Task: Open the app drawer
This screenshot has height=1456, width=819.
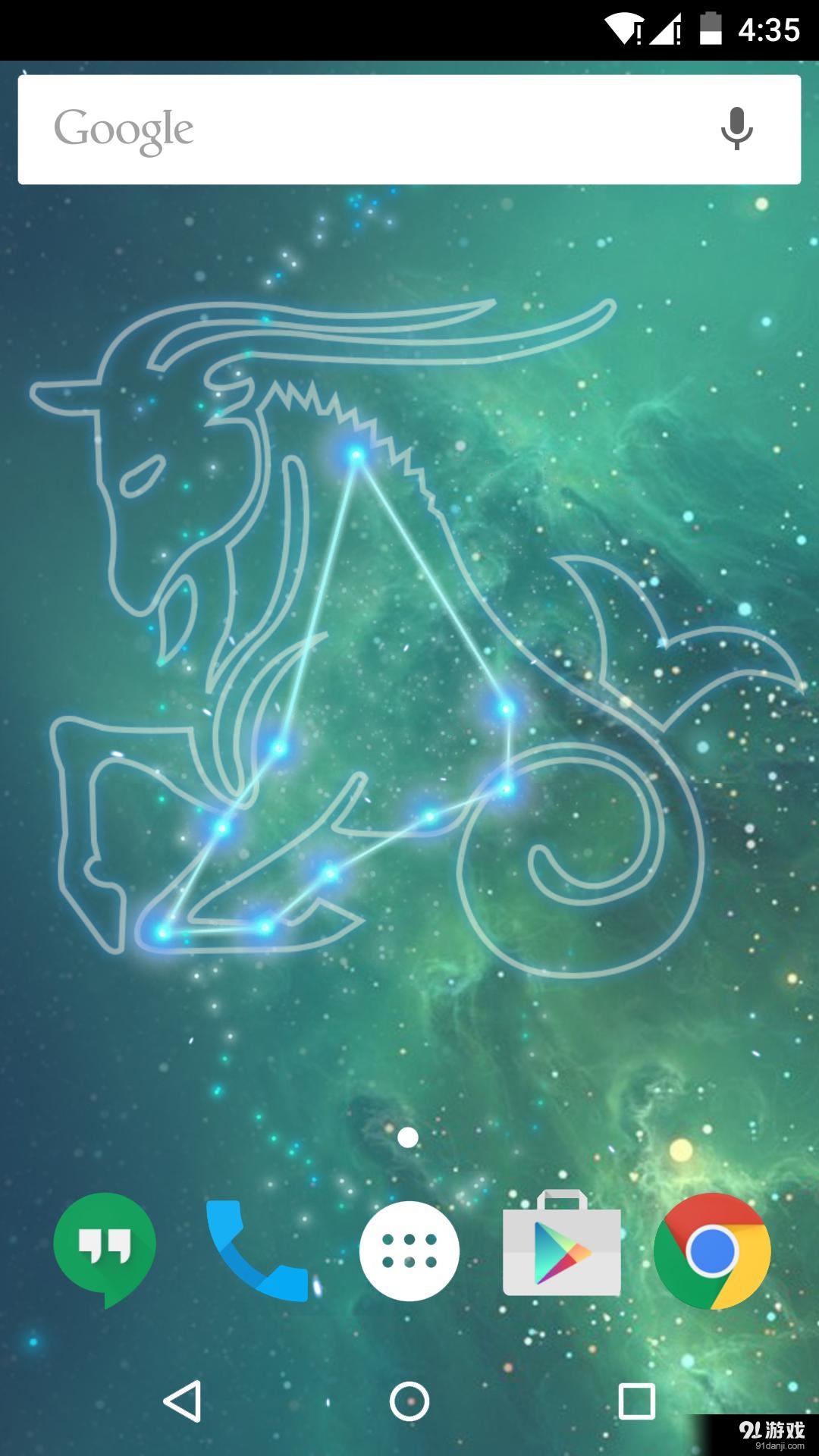Action: (409, 1250)
